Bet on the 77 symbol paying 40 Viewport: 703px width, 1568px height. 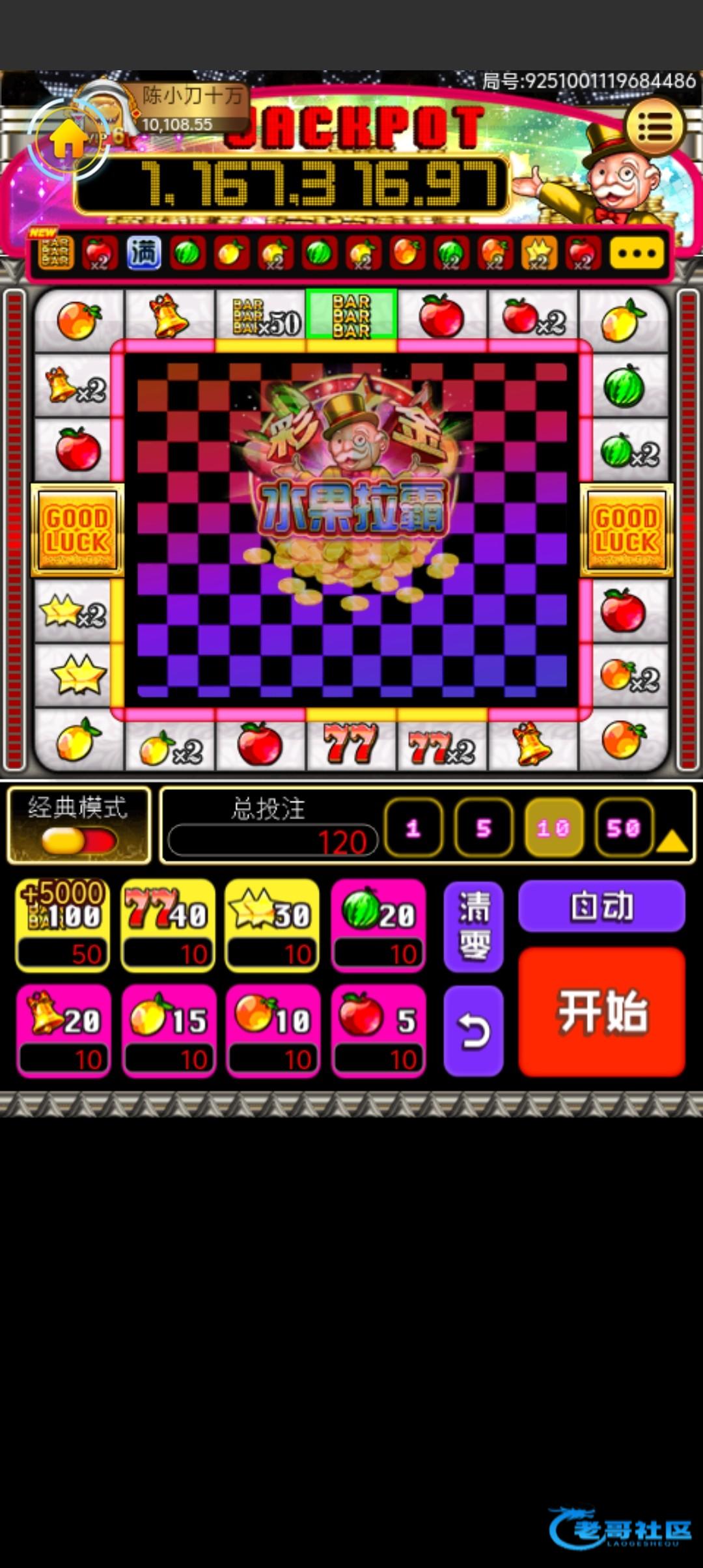tap(169, 925)
